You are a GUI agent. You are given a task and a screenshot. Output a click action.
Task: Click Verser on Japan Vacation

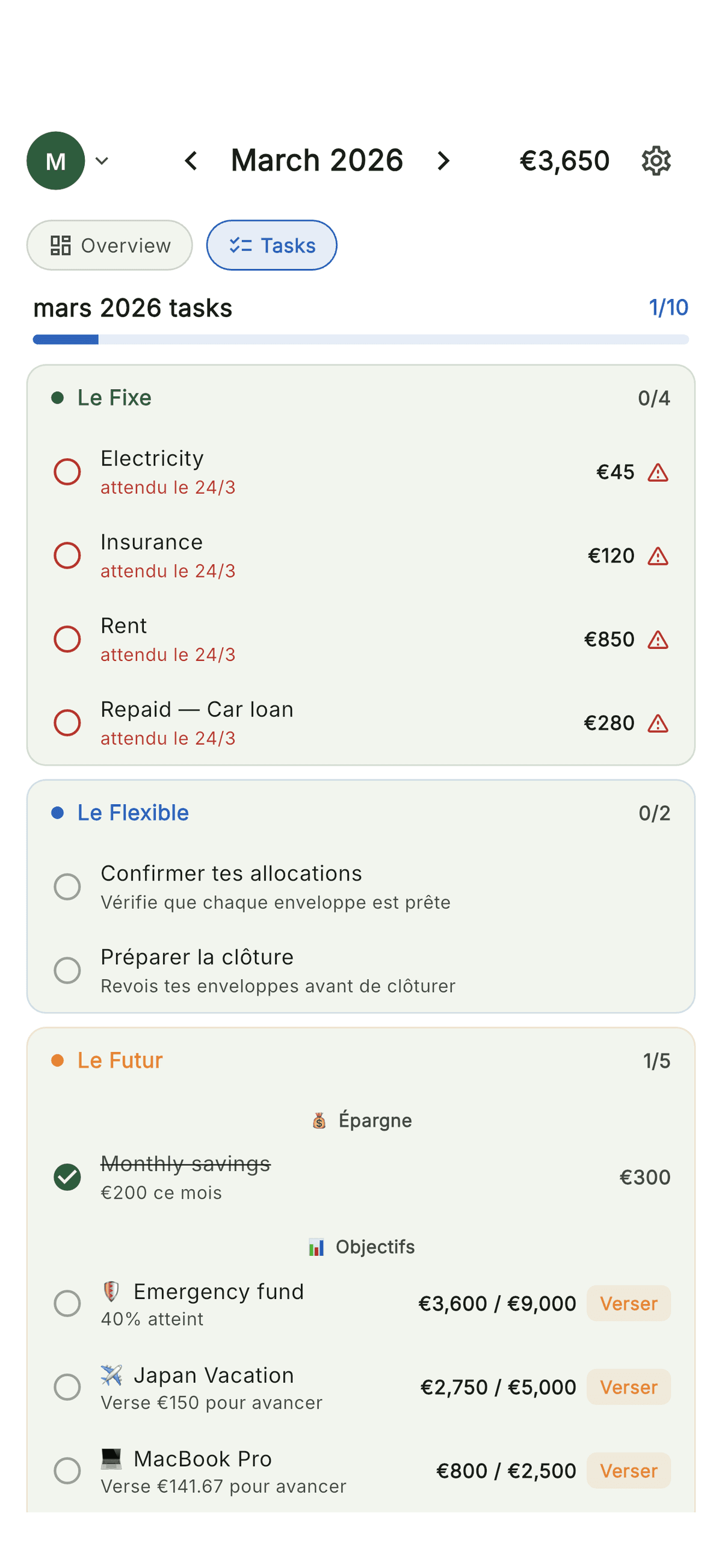click(x=628, y=1387)
